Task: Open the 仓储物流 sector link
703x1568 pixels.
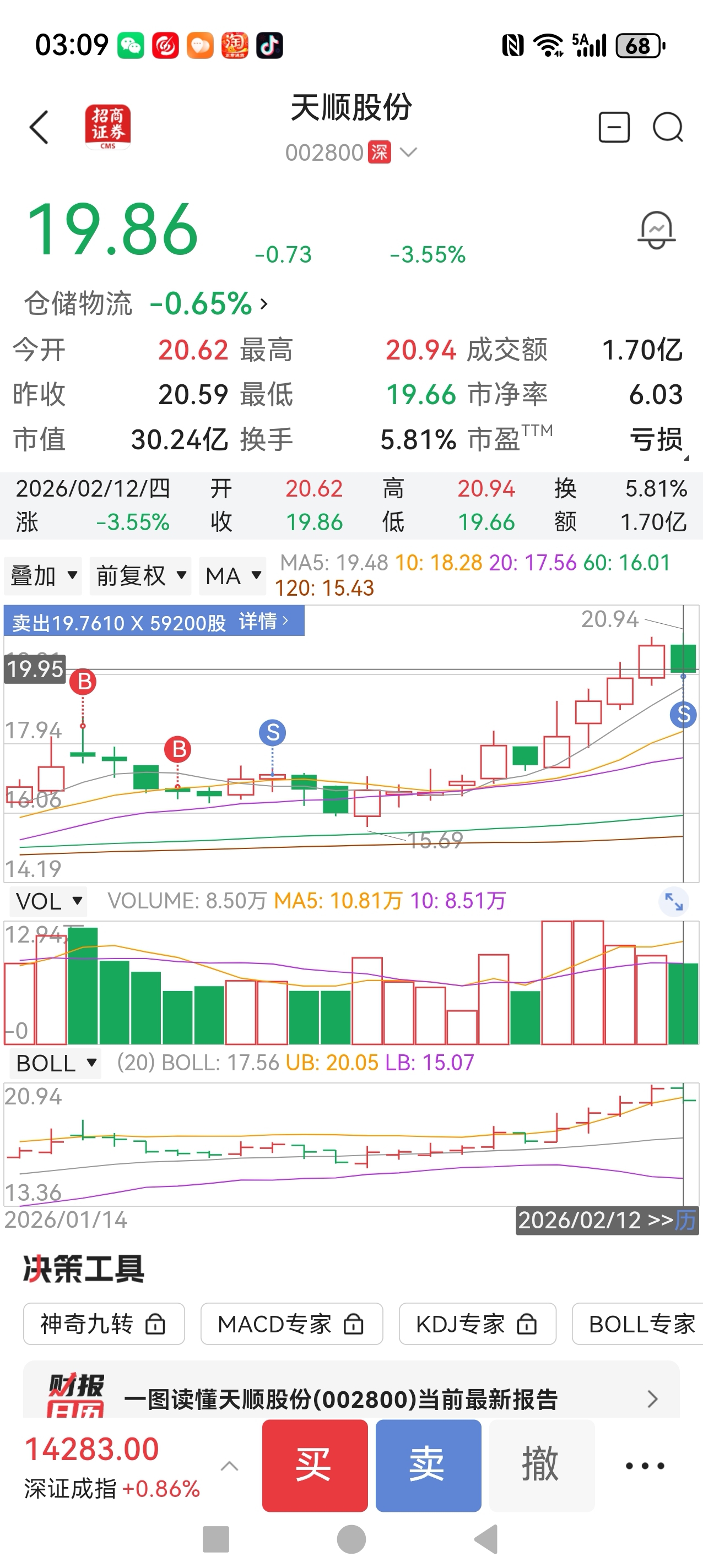Action: pos(146,303)
